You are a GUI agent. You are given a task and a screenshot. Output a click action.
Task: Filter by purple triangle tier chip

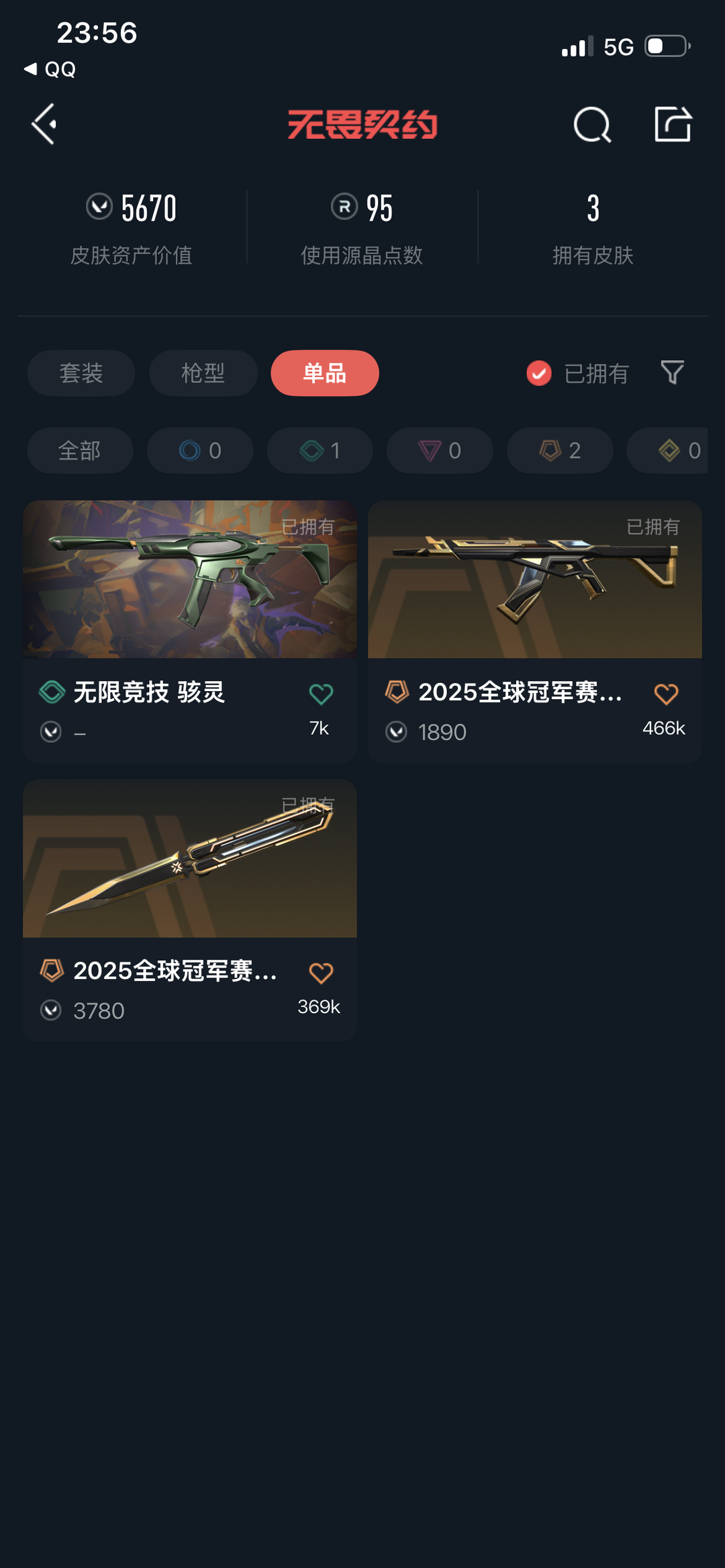[x=440, y=450]
